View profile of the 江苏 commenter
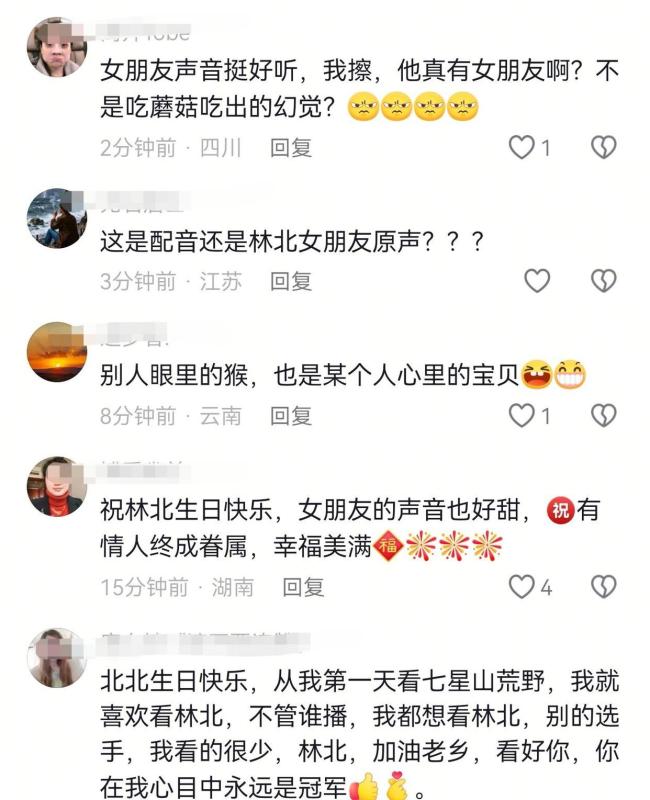Screen dimensions: 650x800 click(56, 218)
